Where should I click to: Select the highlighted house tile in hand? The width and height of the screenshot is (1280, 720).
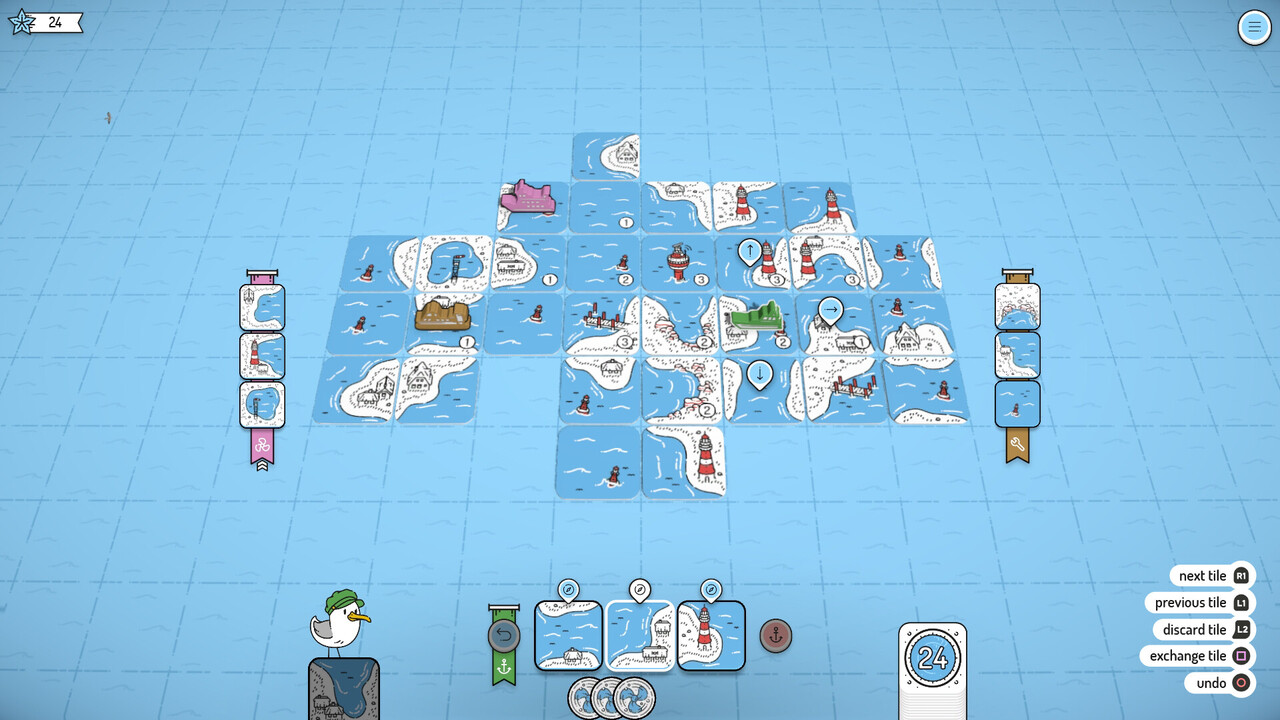[x=640, y=635]
